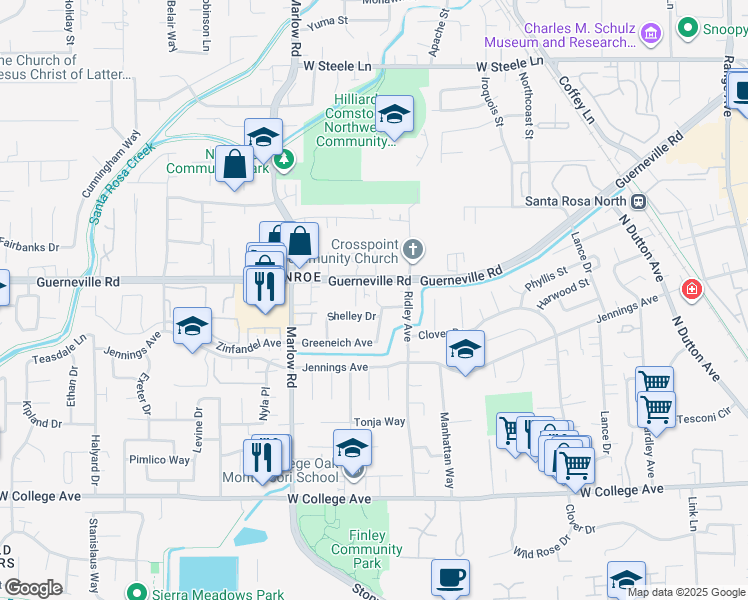Open the hospital marker near N Dutton Ave
The width and height of the screenshot is (748, 600).
click(x=690, y=290)
